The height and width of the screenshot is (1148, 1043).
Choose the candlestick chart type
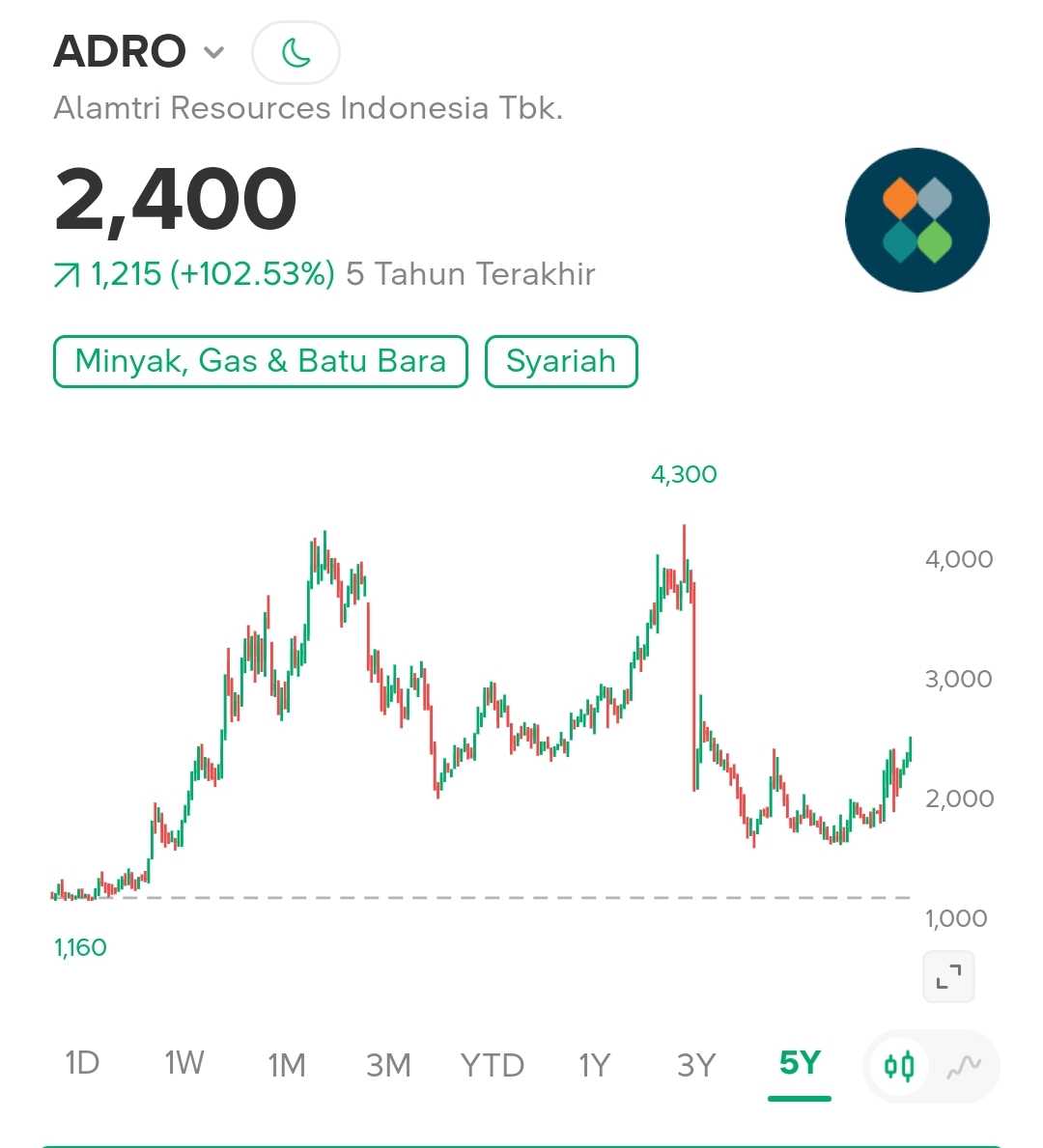899,1067
